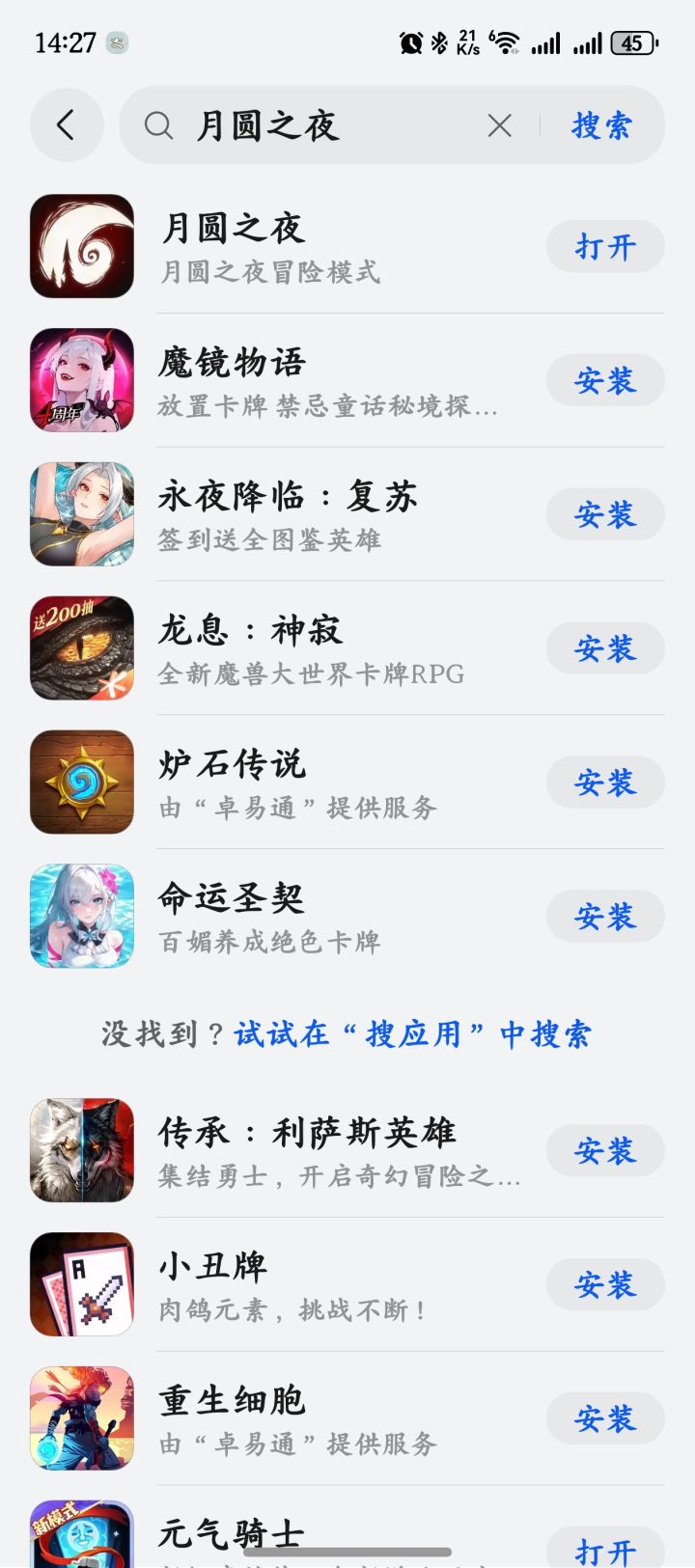Image resolution: width=695 pixels, height=1568 pixels.
Task: Open the installed 月圆之夜 game
Action: [x=605, y=246]
